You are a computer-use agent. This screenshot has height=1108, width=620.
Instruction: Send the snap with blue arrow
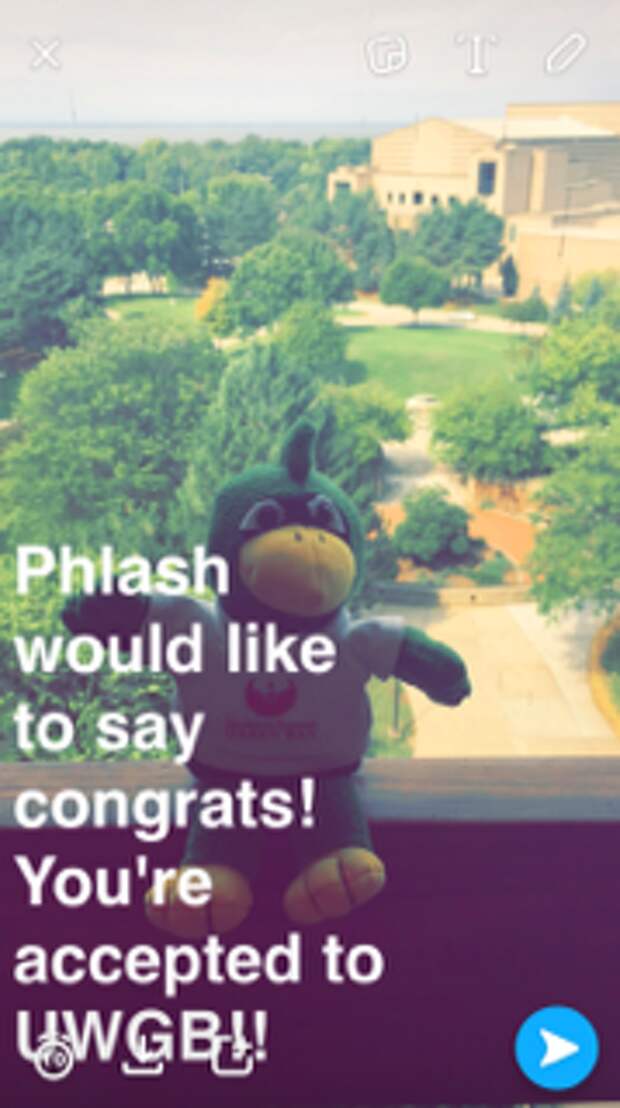[557, 1048]
